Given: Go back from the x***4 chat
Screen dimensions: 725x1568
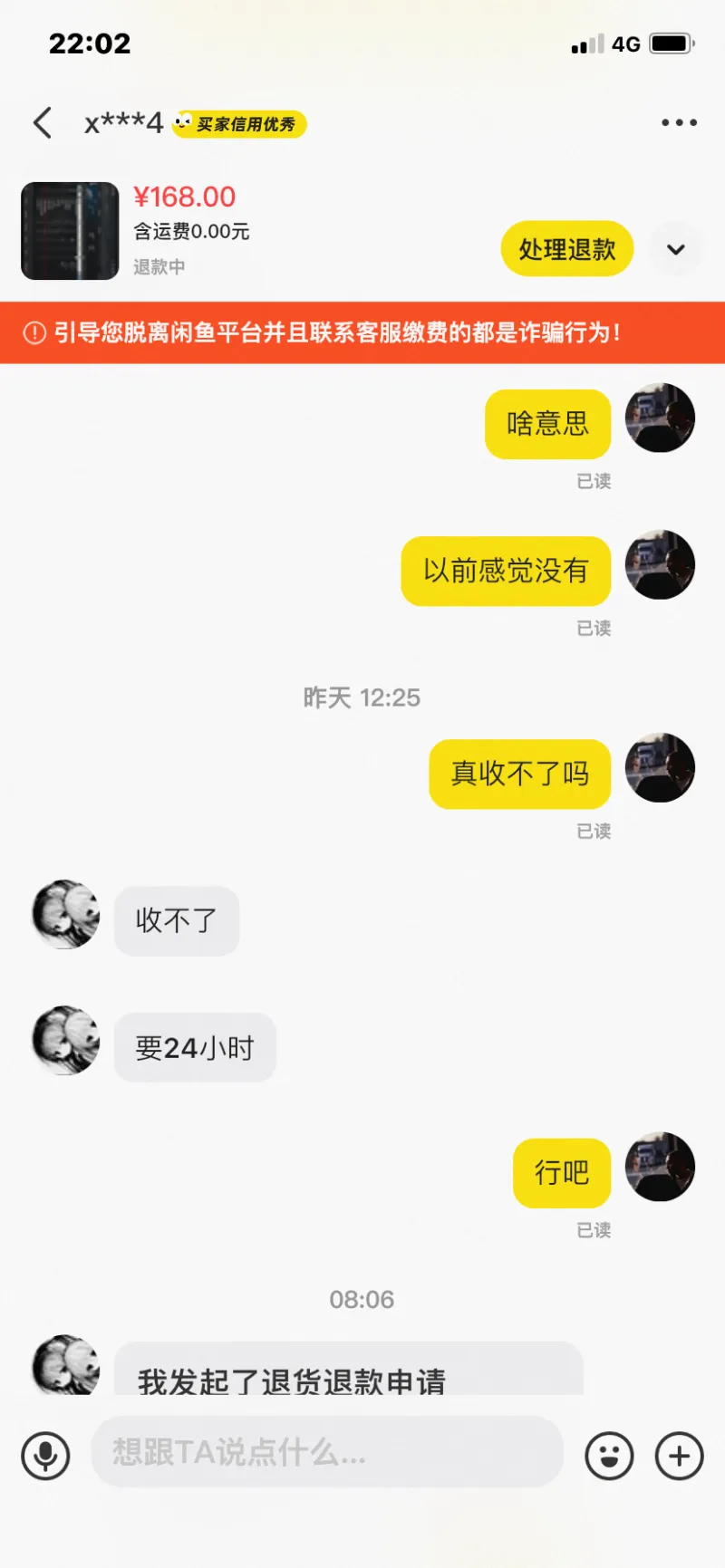Looking at the screenshot, I should pos(43,123).
